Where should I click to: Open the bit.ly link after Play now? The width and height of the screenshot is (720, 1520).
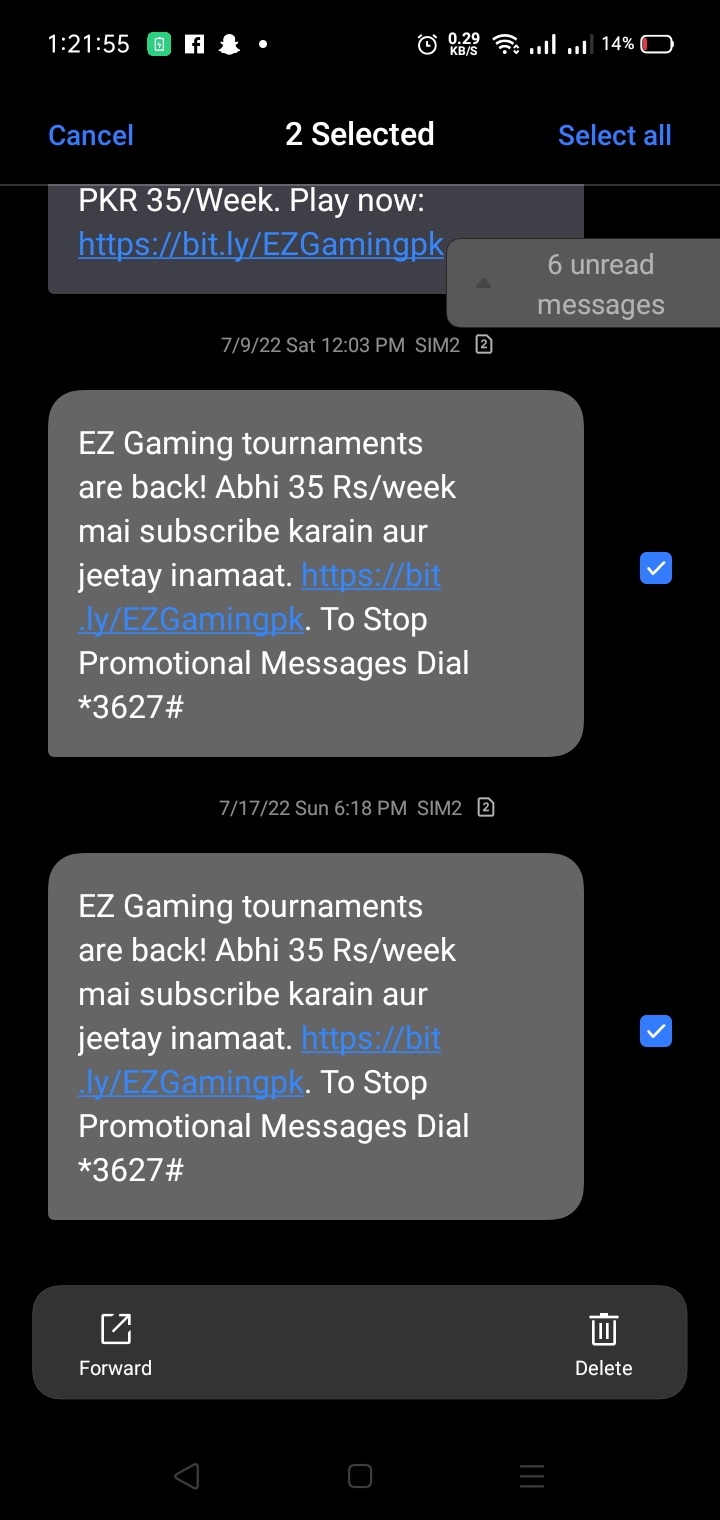click(261, 244)
